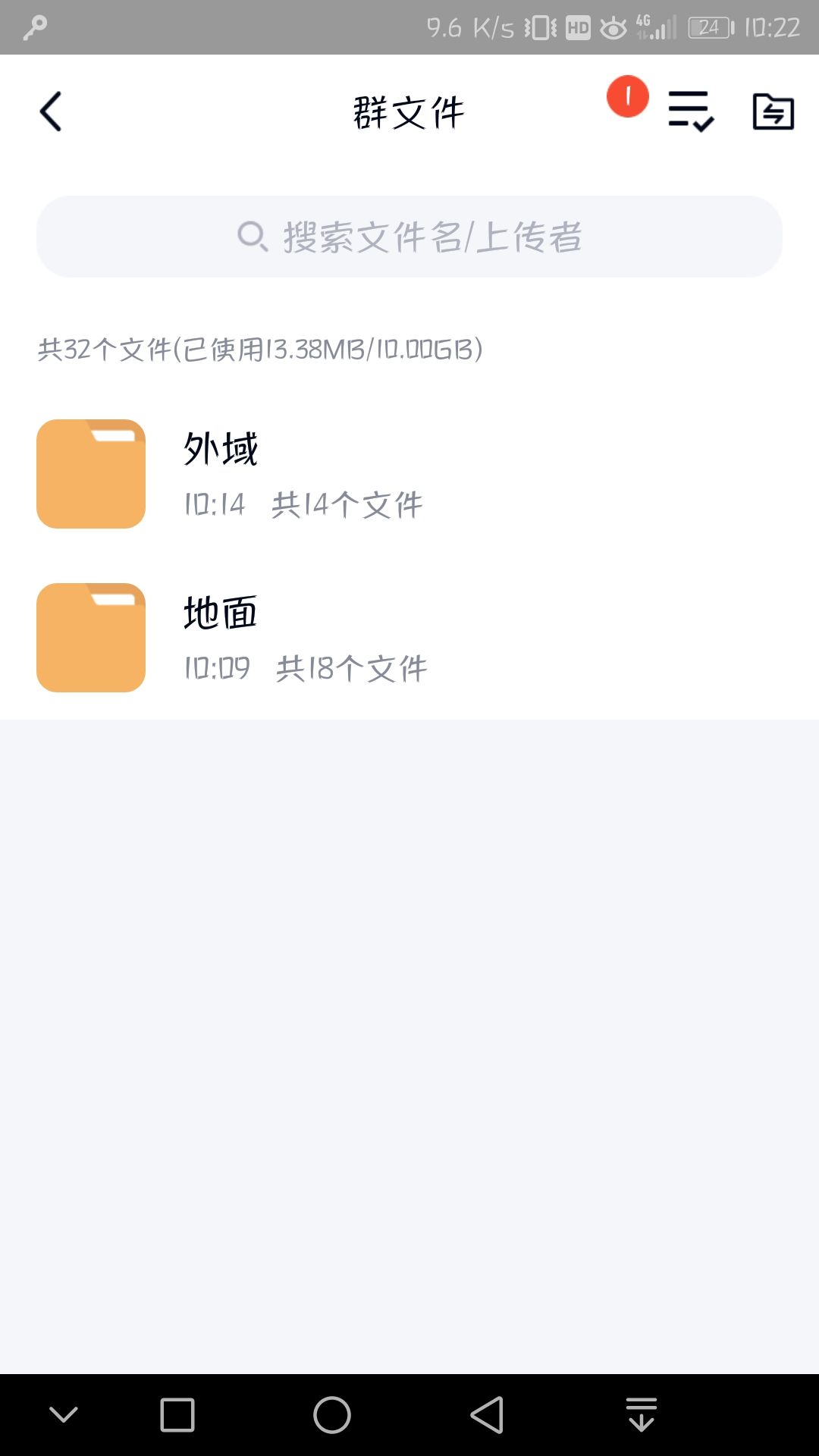Tap the file transfer icon at top right
The width and height of the screenshot is (819, 1456).
pos(771,111)
